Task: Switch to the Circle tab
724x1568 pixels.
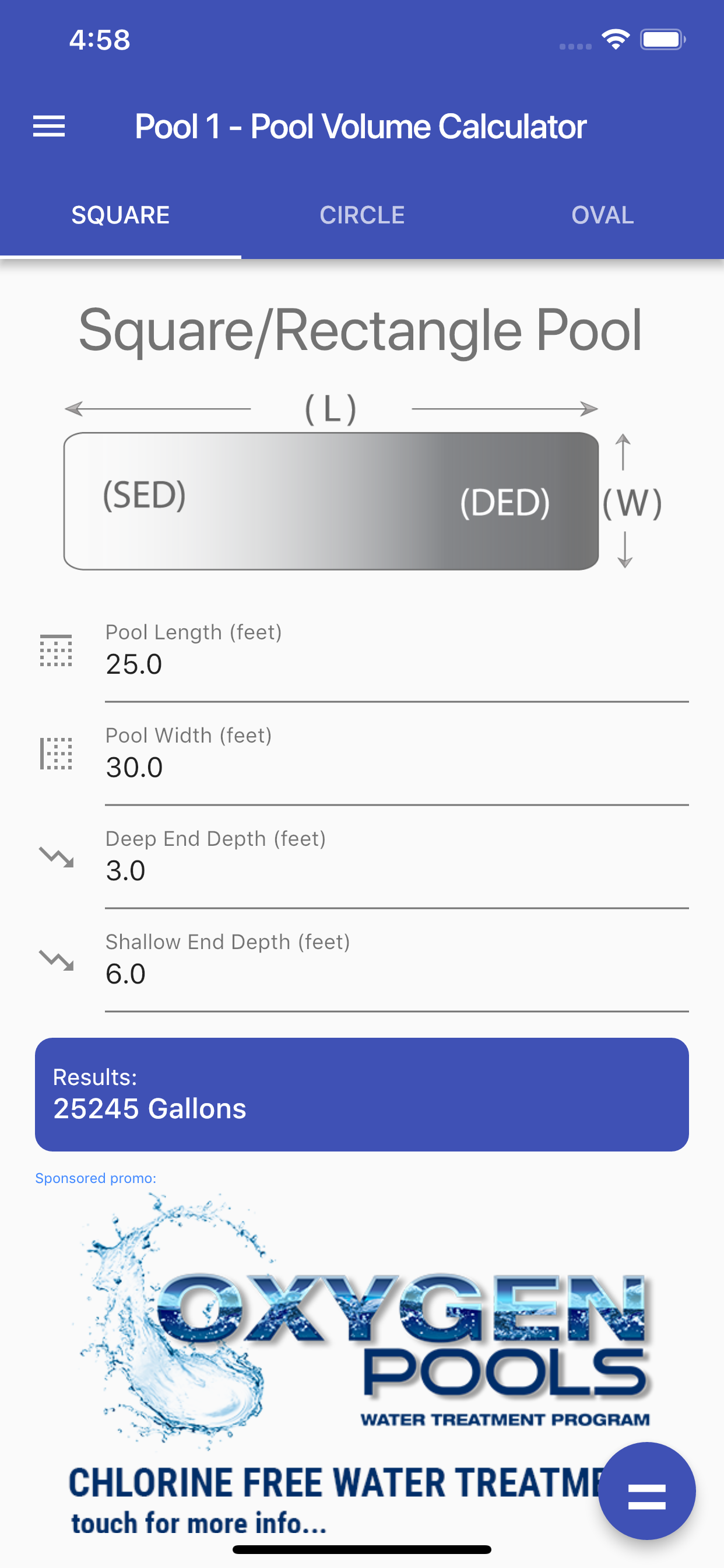Action: [362, 215]
